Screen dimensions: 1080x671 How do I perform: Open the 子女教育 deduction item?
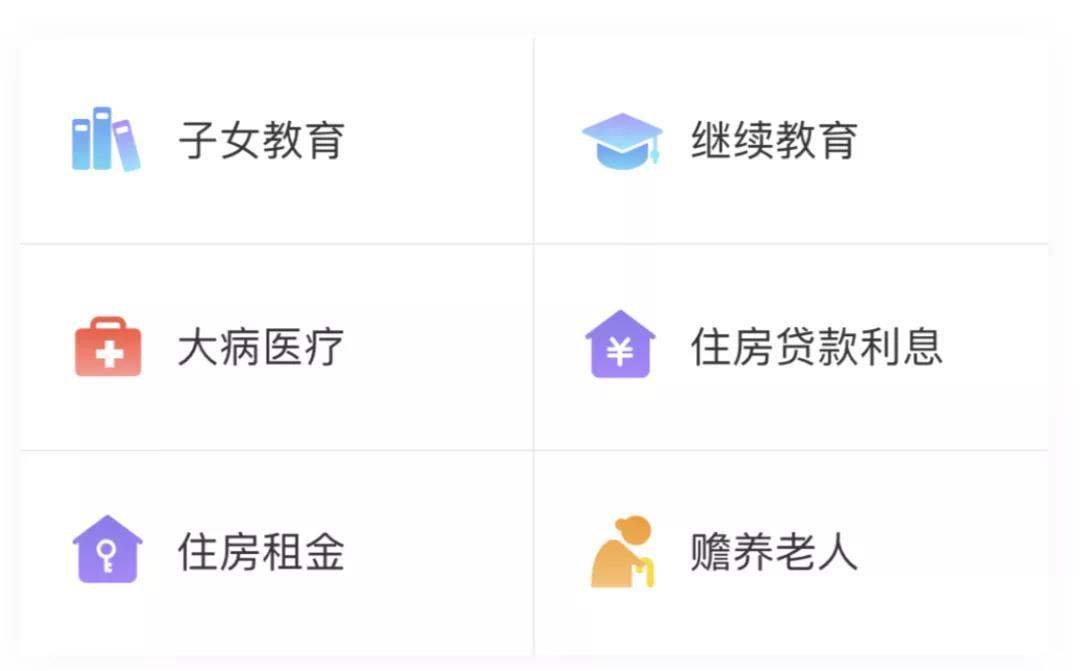[x=262, y=140]
